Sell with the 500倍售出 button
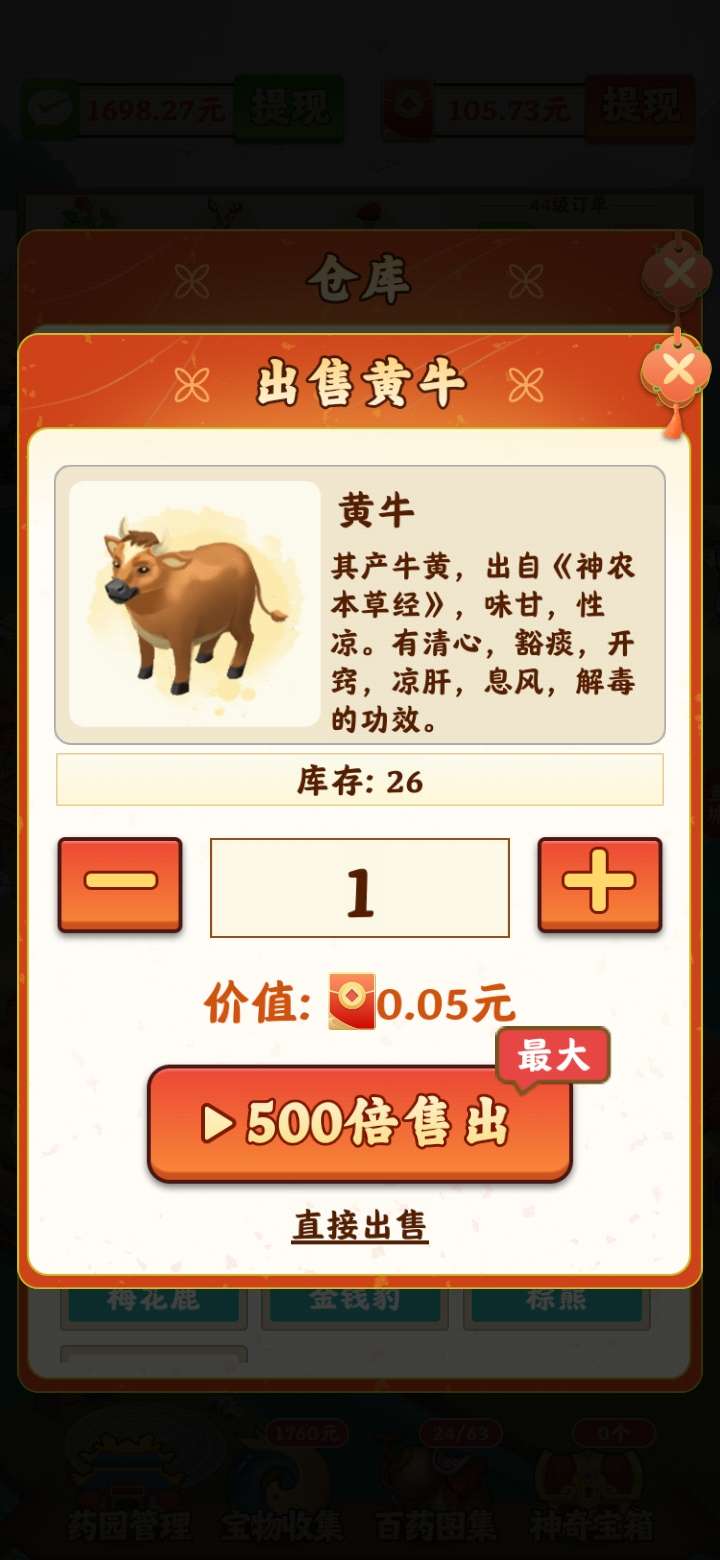 (x=358, y=1125)
